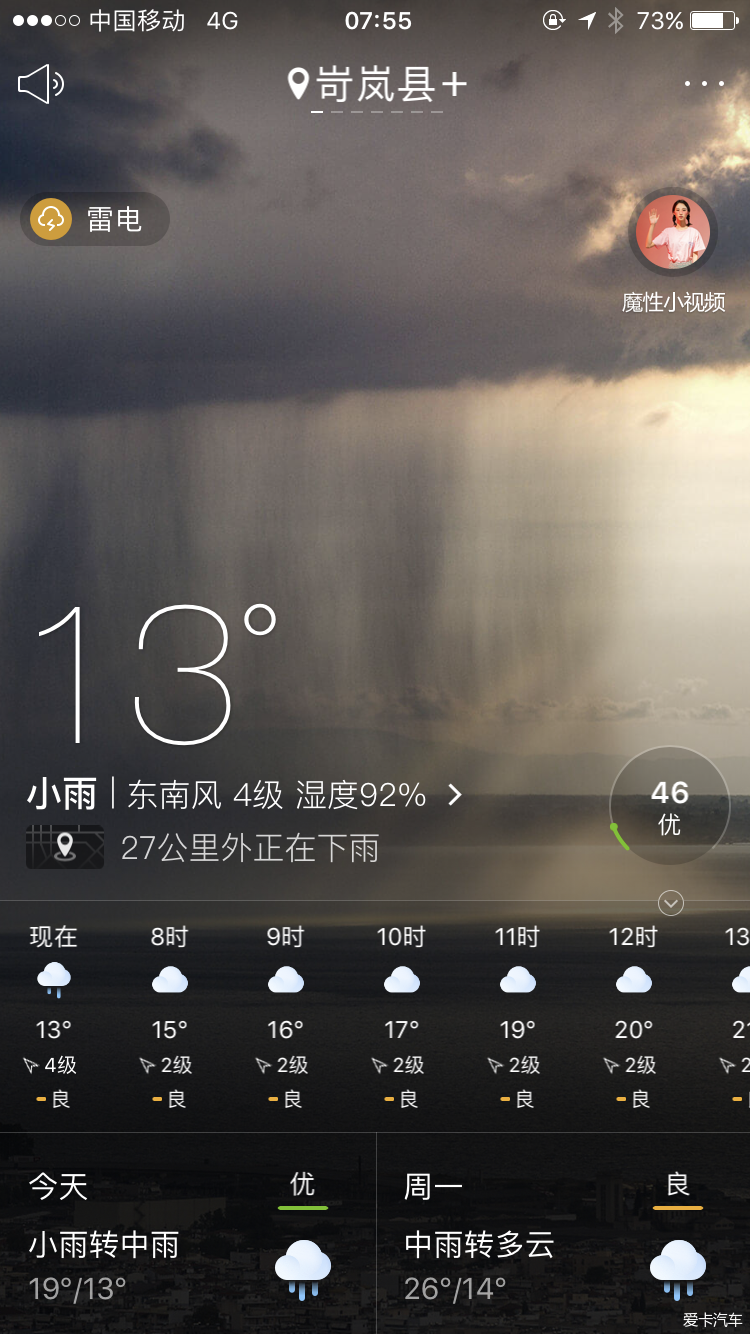
Task: Expand the hourly forecast with the down chevron
Action: pos(671,904)
